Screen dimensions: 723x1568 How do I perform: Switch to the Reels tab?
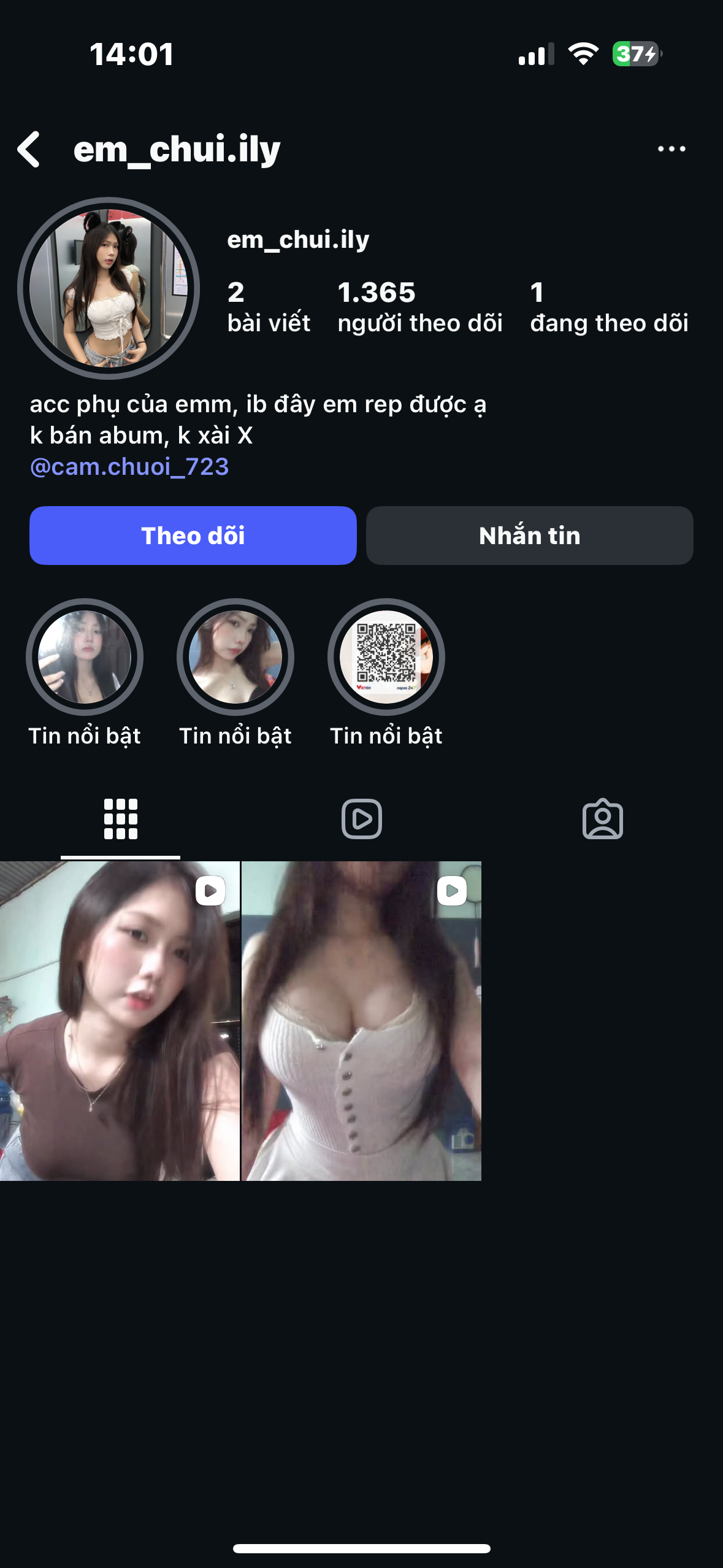(x=362, y=819)
